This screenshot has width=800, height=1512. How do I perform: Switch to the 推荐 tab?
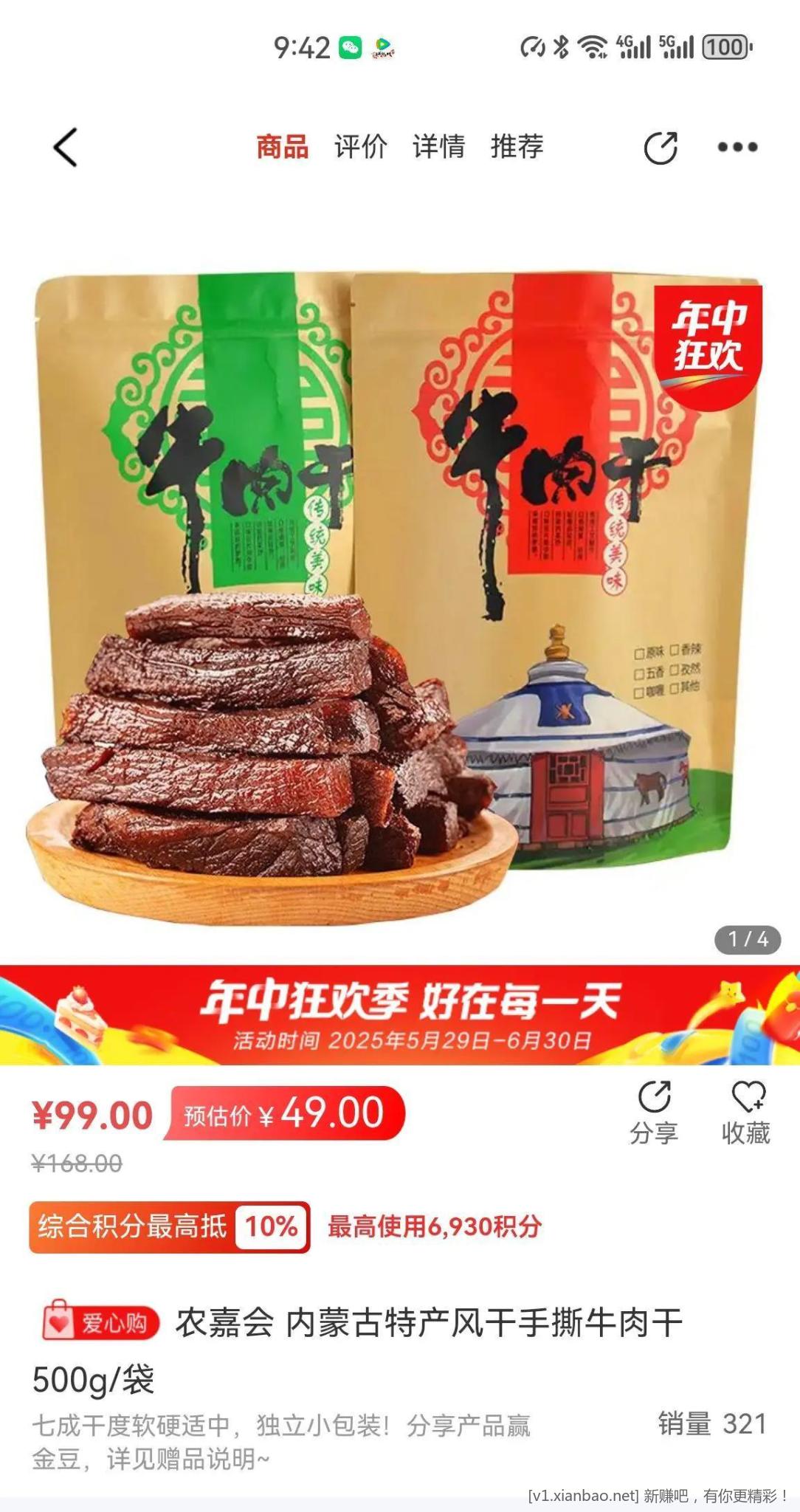pos(517,147)
